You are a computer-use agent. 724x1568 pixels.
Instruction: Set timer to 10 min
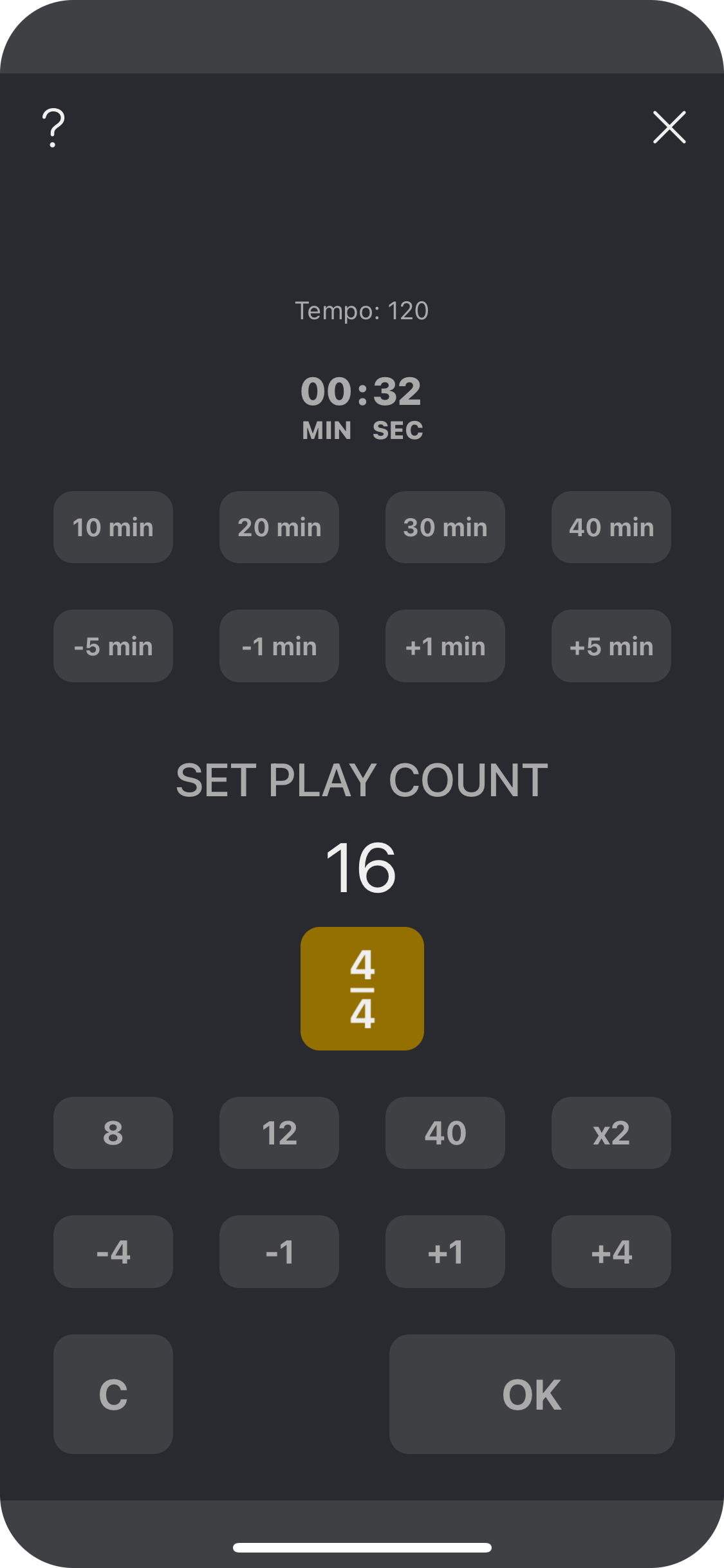click(x=113, y=527)
